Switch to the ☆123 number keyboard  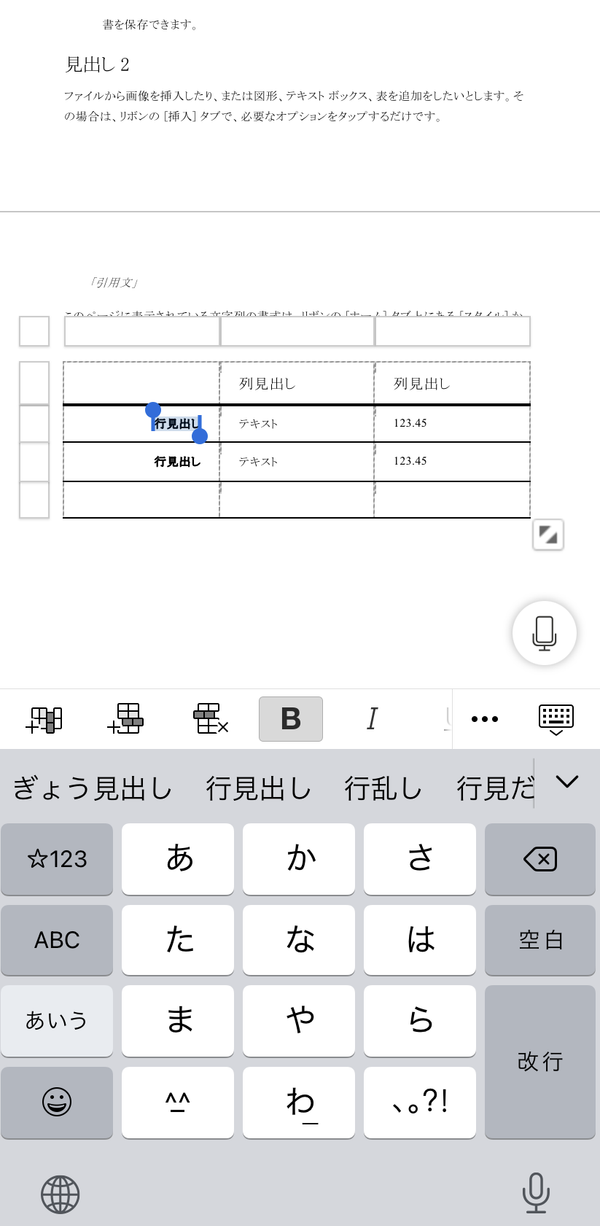coord(57,859)
